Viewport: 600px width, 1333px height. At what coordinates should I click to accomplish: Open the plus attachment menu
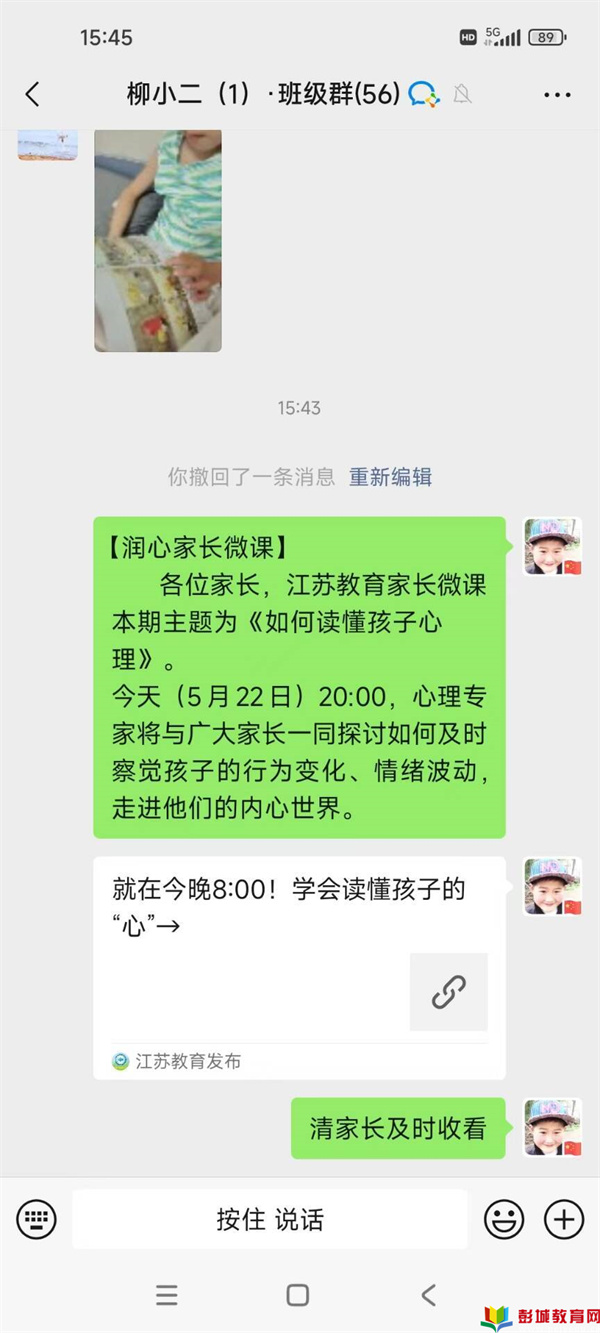[x=564, y=1219]
